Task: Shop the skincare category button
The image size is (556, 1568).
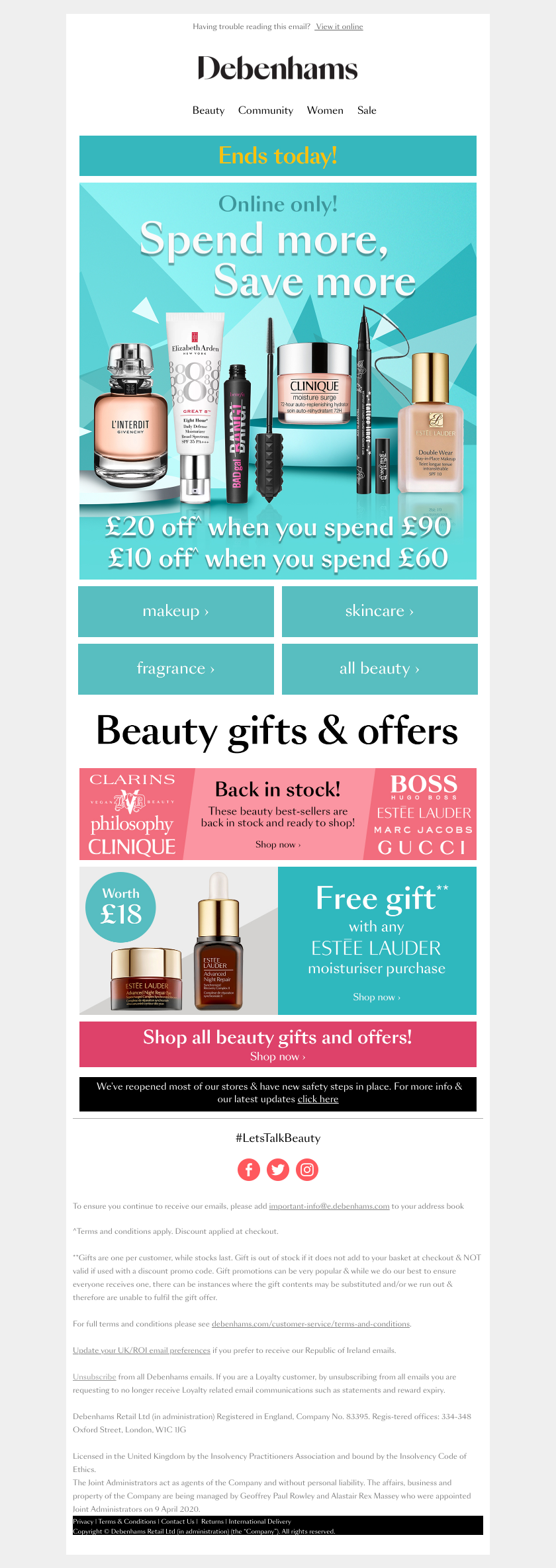Action: (379, 611)
